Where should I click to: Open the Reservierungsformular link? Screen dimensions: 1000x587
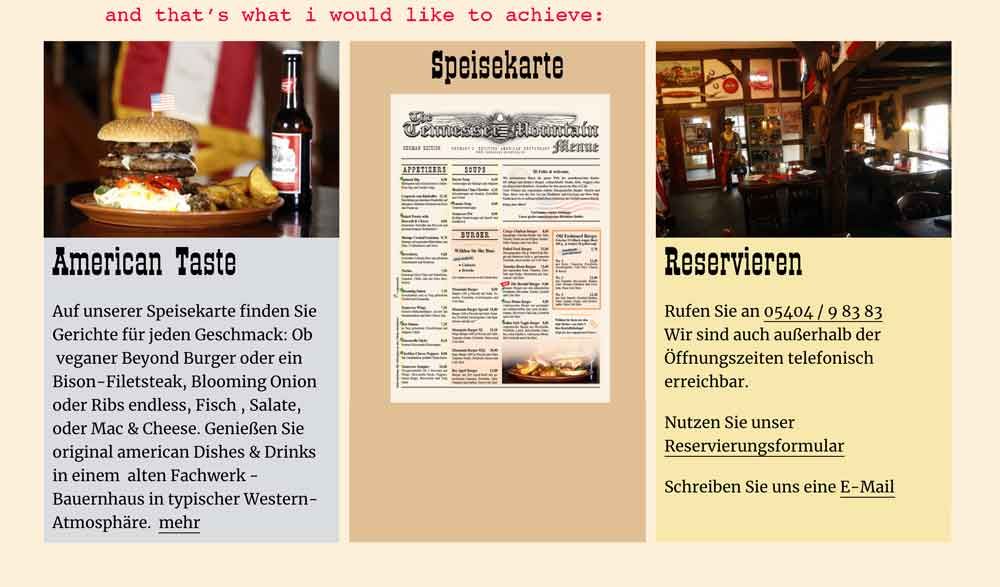(x=754, y=446)
